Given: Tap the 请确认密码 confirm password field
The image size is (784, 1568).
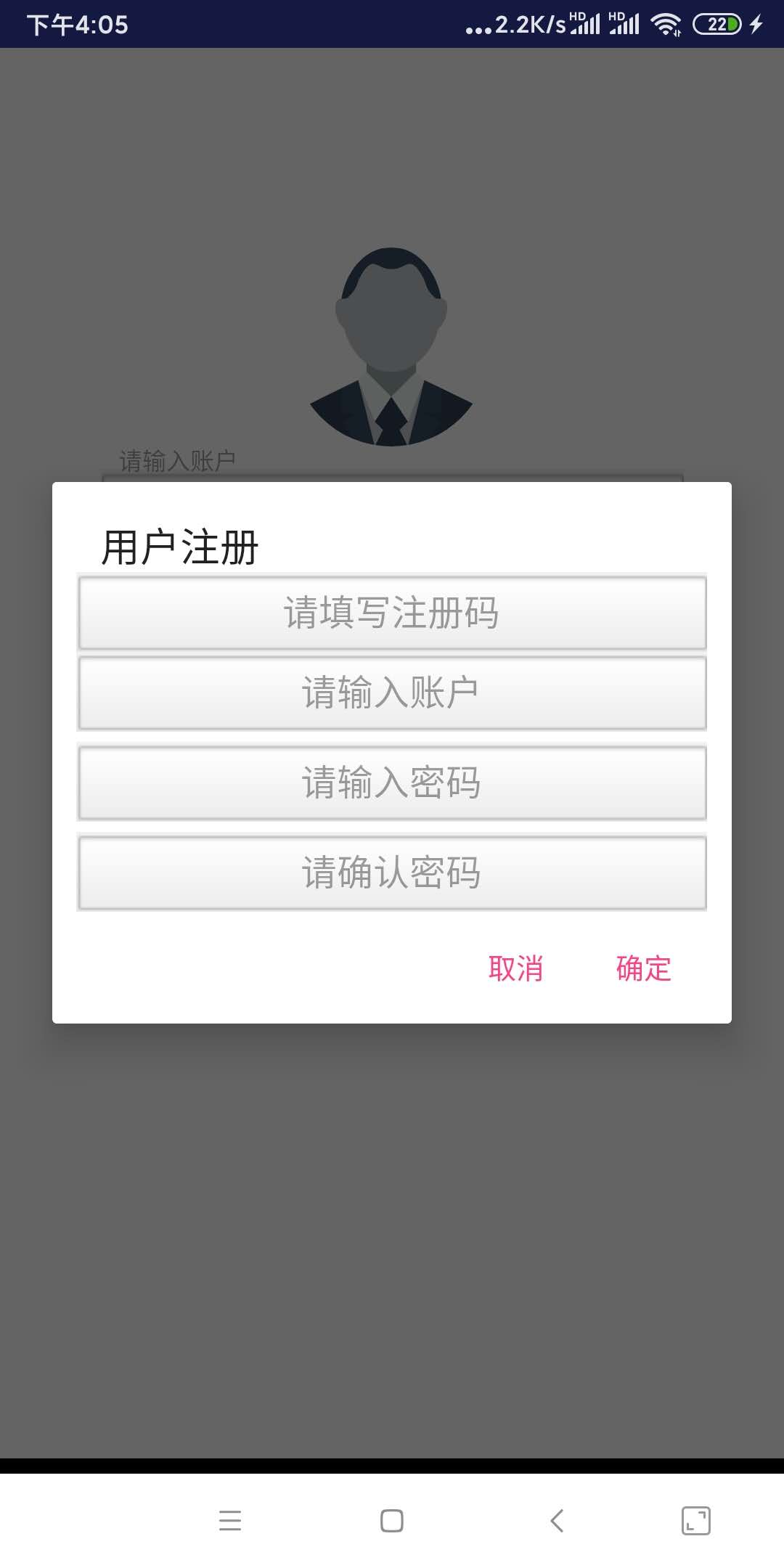Looking at the screenshot, I should pyautogui.click(x=391, y=873).
